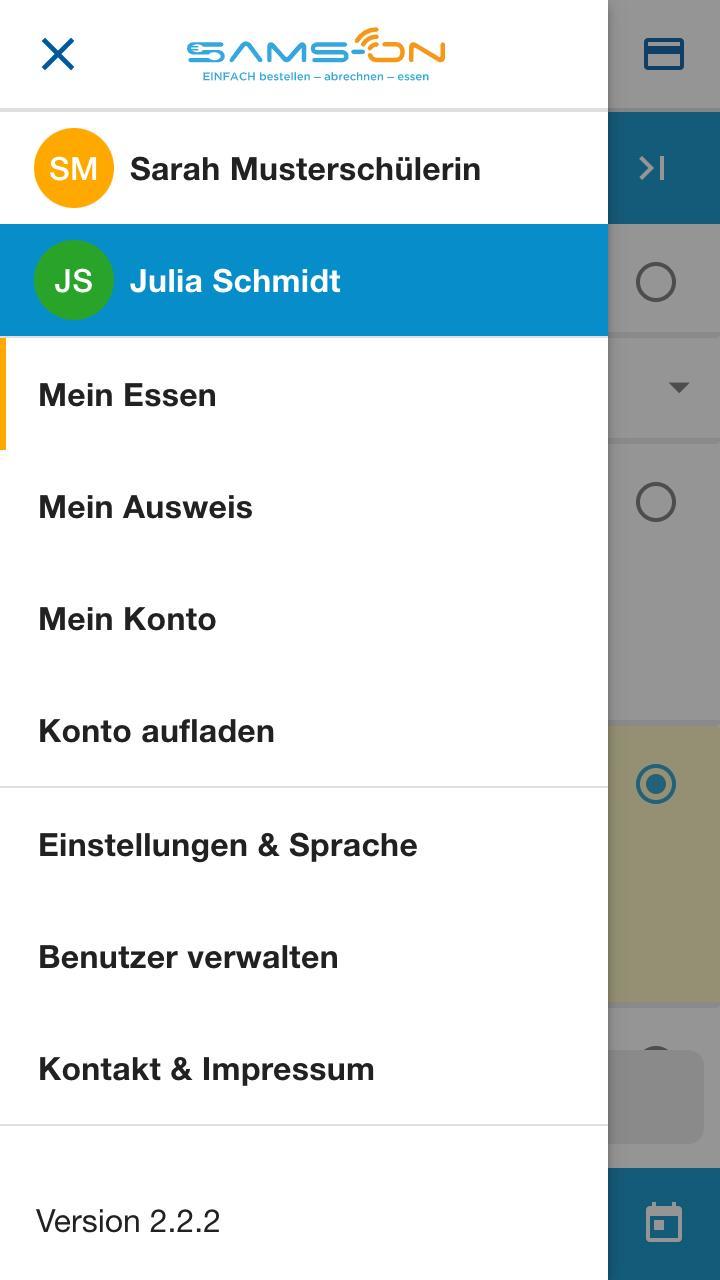Select Julia Schmidt's avatar
Viewport: 720px width, 1280px height.
[73, 280]
